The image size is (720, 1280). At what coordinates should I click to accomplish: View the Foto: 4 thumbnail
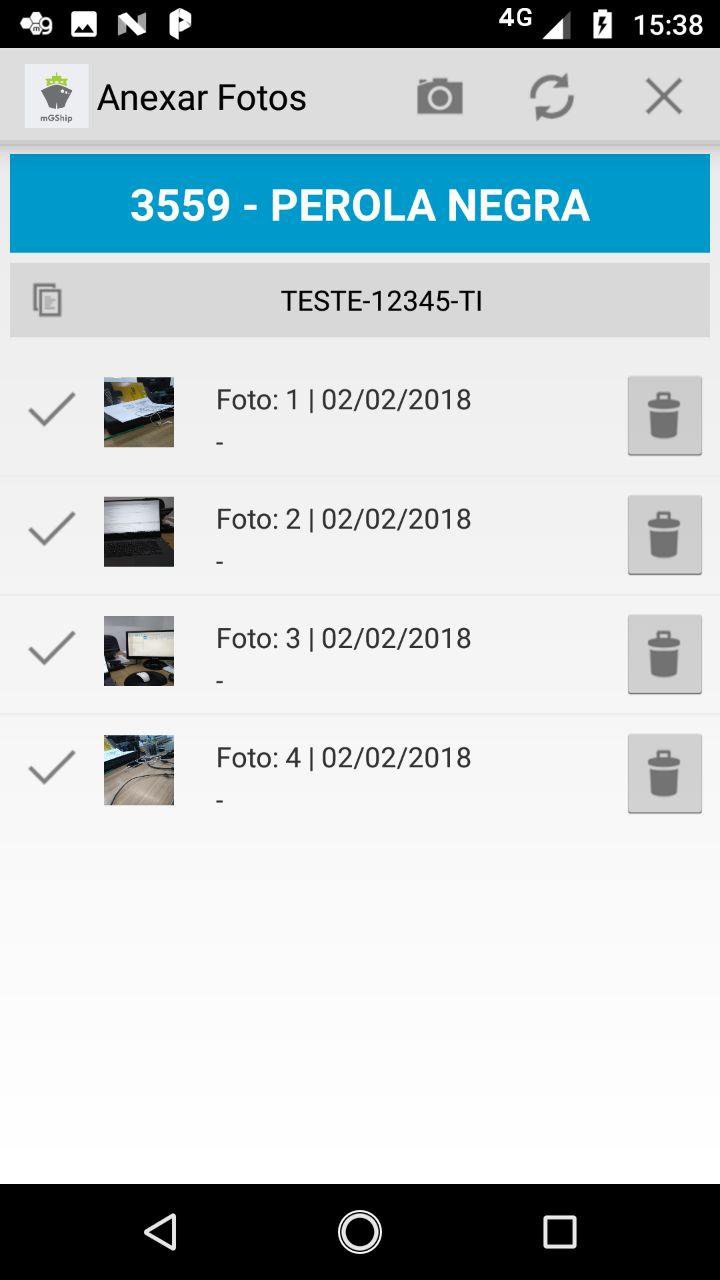point(139,770)
